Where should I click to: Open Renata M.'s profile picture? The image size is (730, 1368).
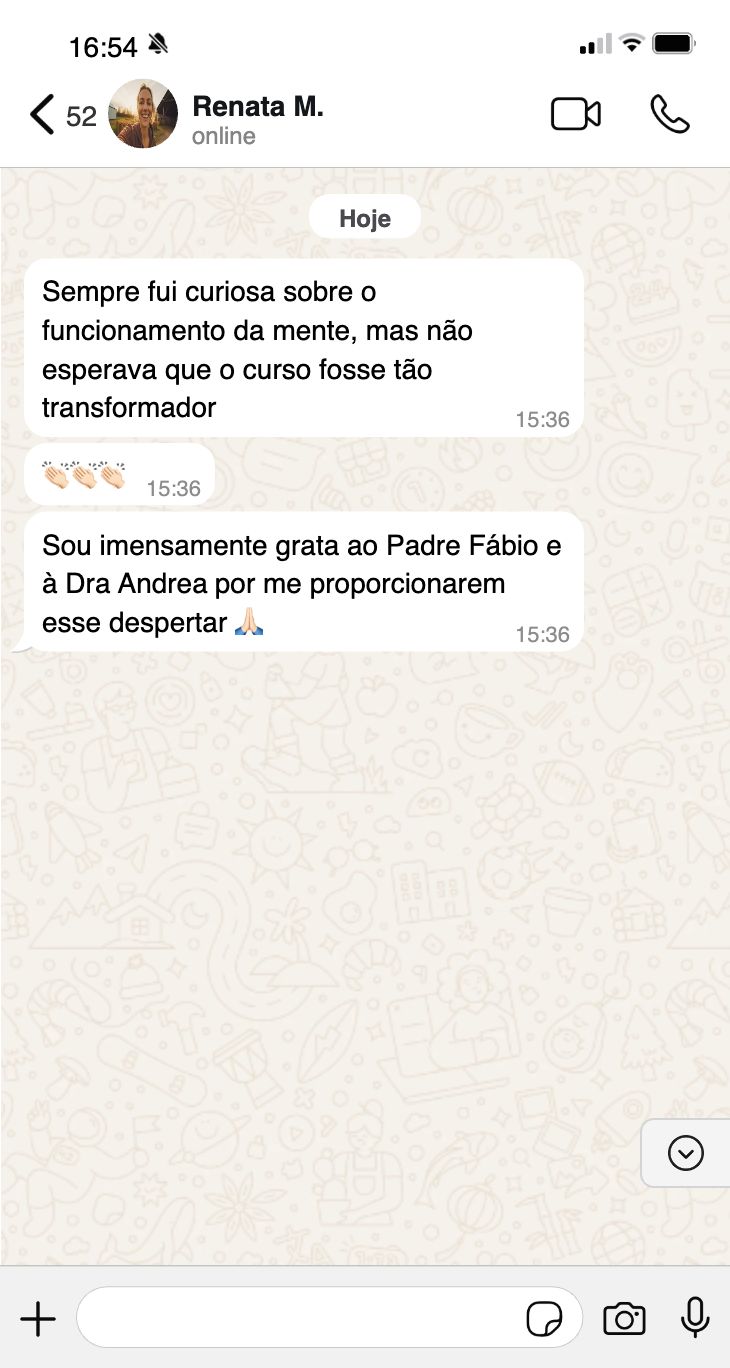(x=142, y=114)
